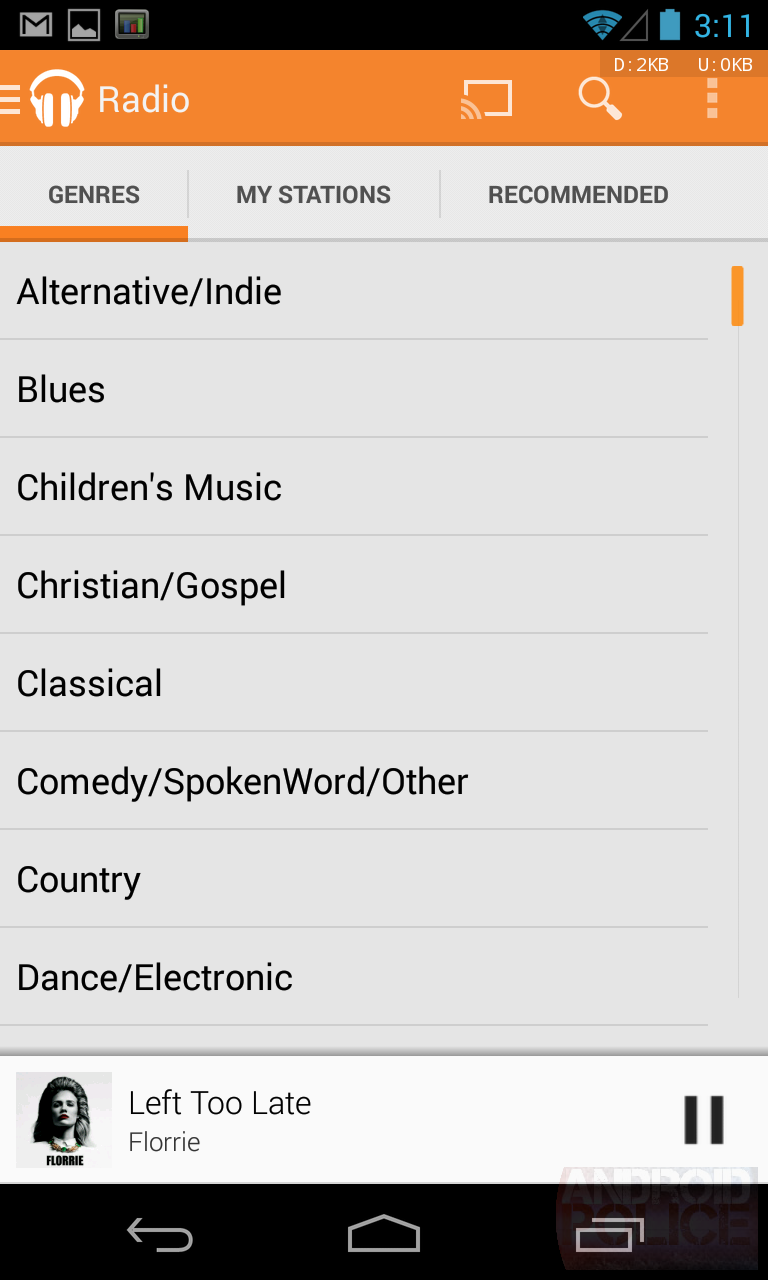Open the Country genre
This screenshot has width=768, height=1280.
click(x=354, y=879)
